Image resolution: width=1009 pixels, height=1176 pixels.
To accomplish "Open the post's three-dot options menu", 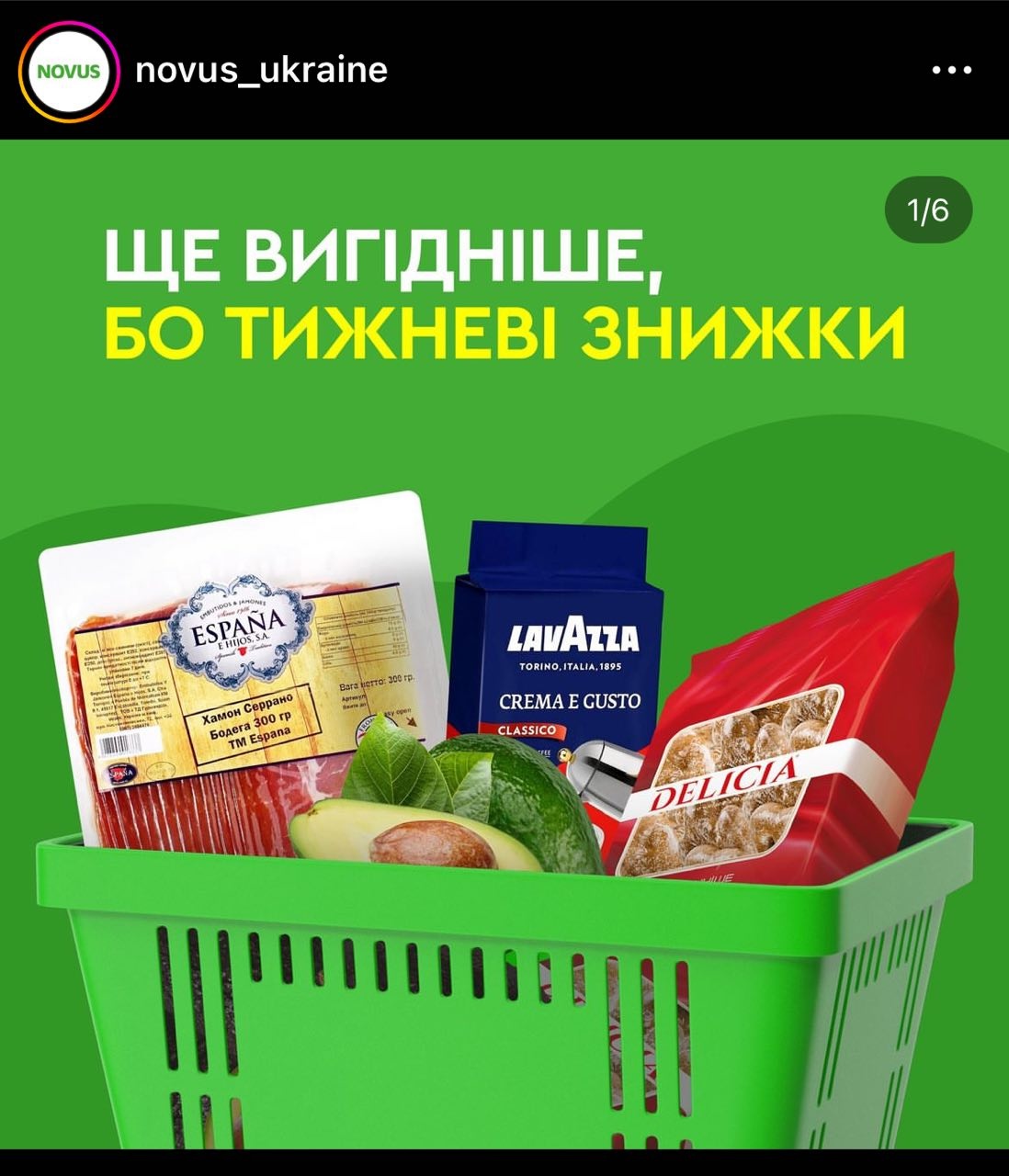I will pyautogui.click(x=951, y=71).
